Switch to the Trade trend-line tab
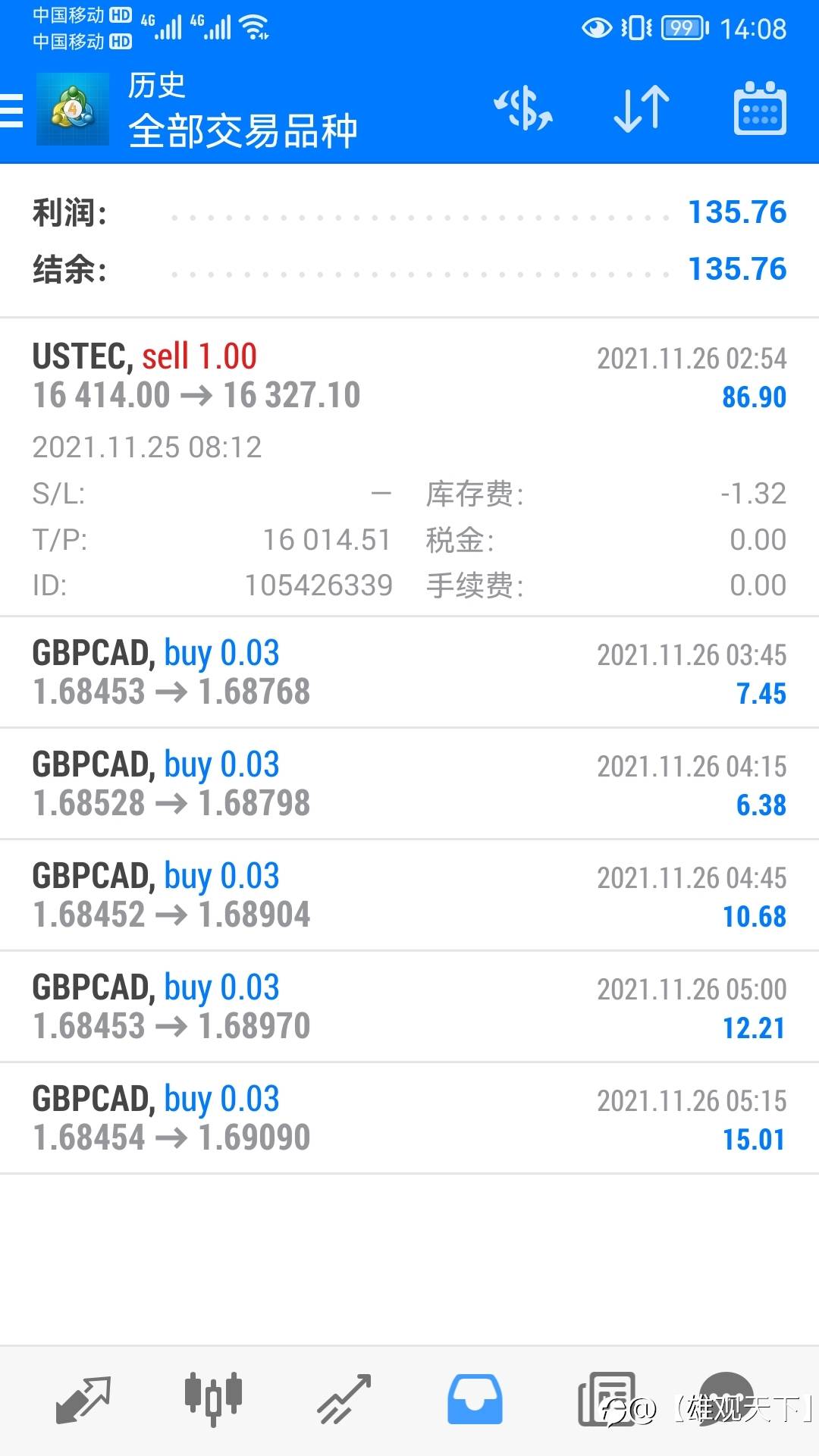 coord(344,1400)
